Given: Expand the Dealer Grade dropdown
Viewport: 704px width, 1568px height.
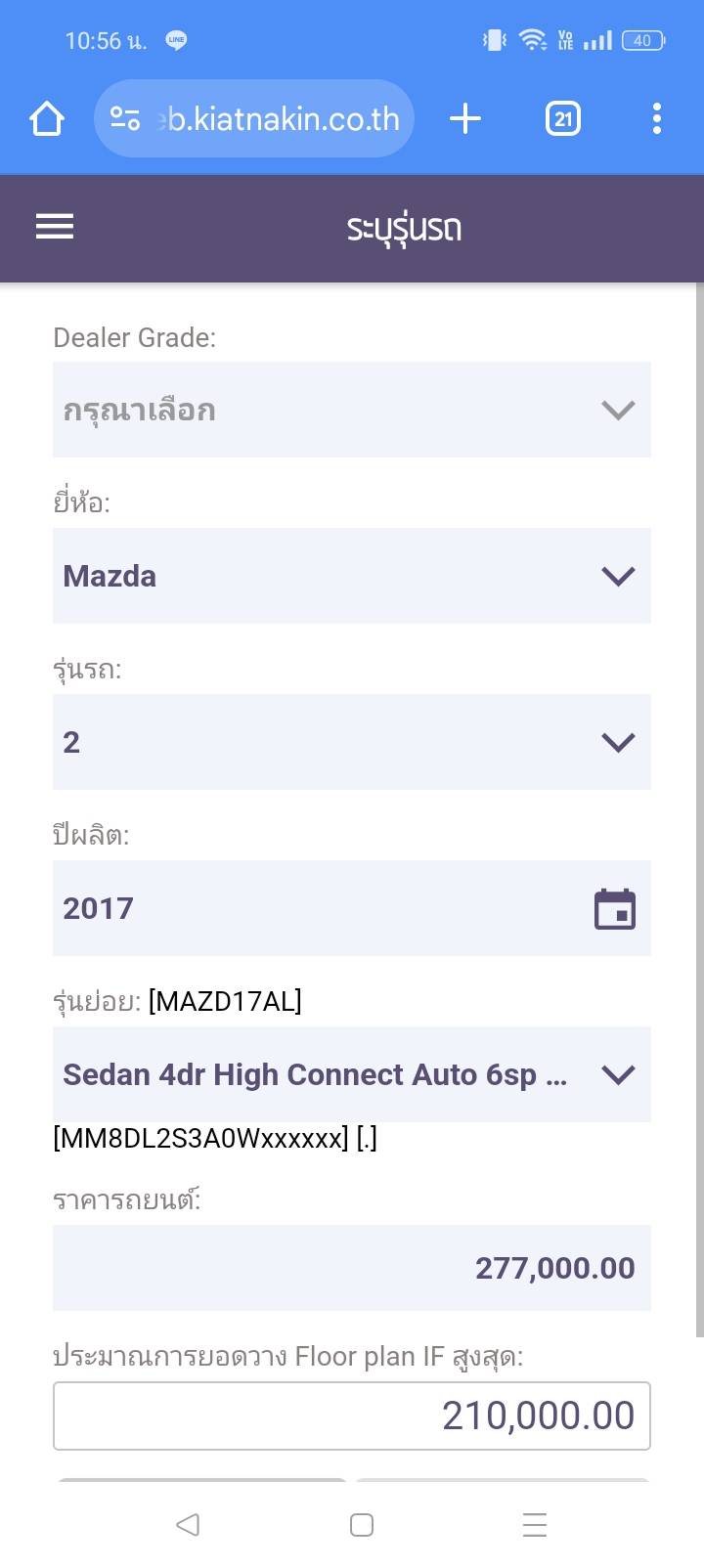Looking at the screenshot, I should [x=351, y=410].
